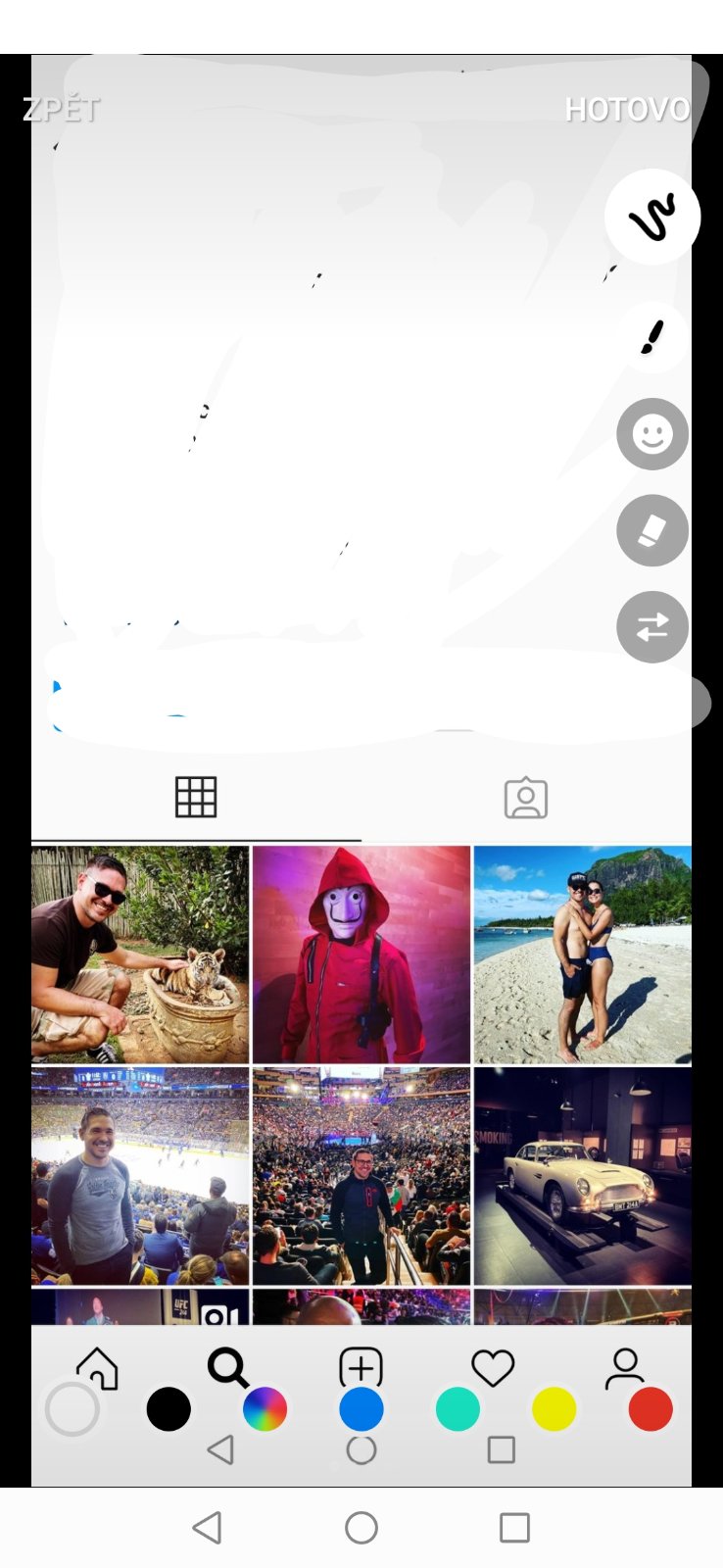Pick the red color swatch

point(651,1409)
